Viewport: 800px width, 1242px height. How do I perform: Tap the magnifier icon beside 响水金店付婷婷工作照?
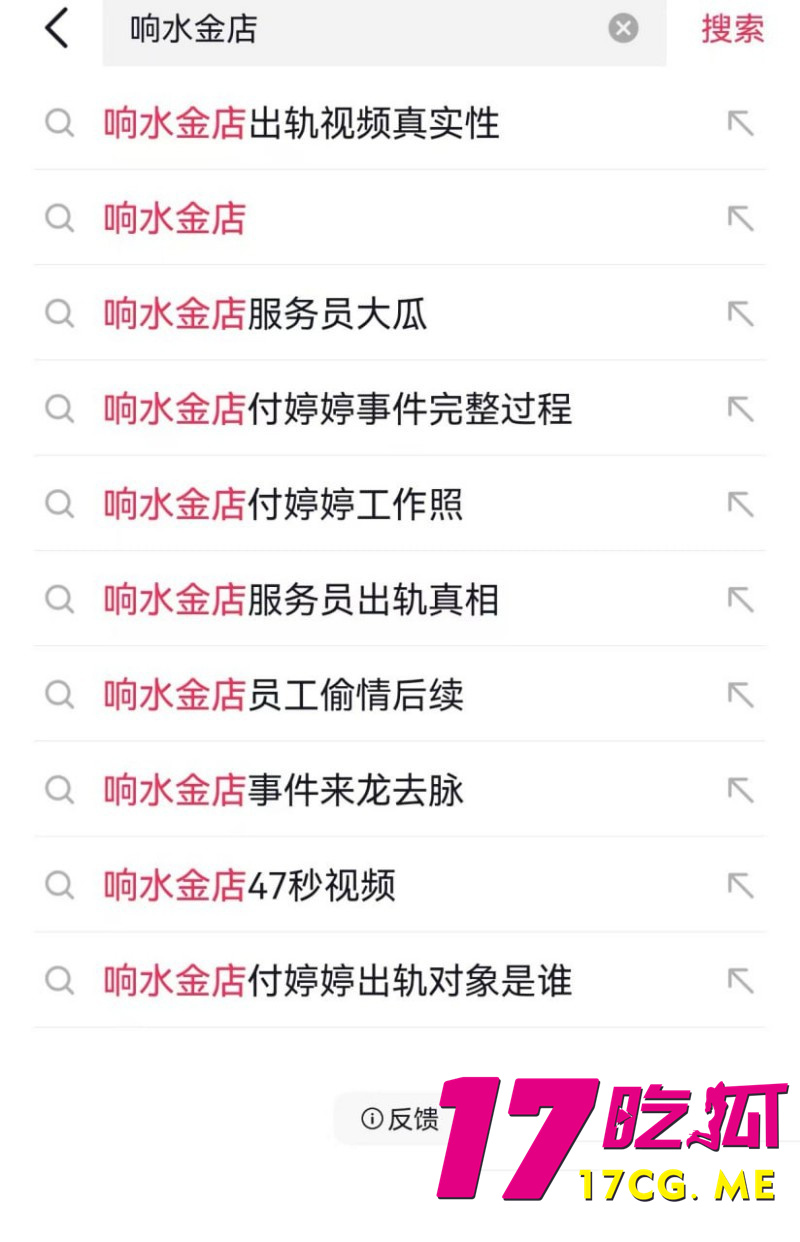(59, 505)
